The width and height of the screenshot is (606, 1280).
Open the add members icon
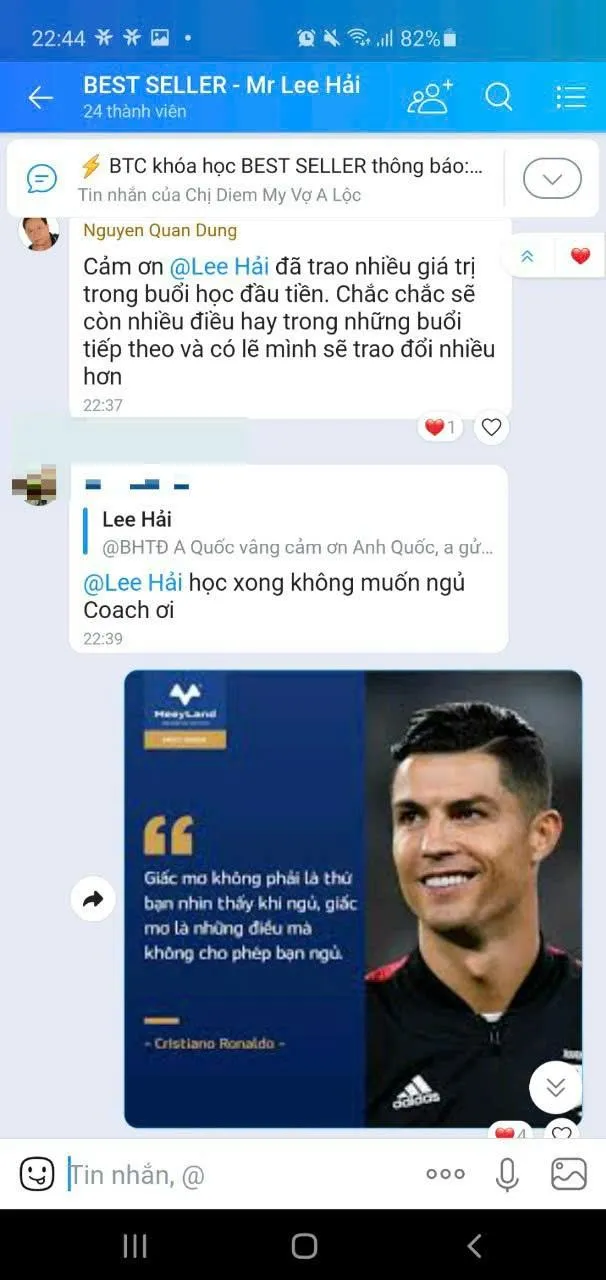tap(430, 97)
